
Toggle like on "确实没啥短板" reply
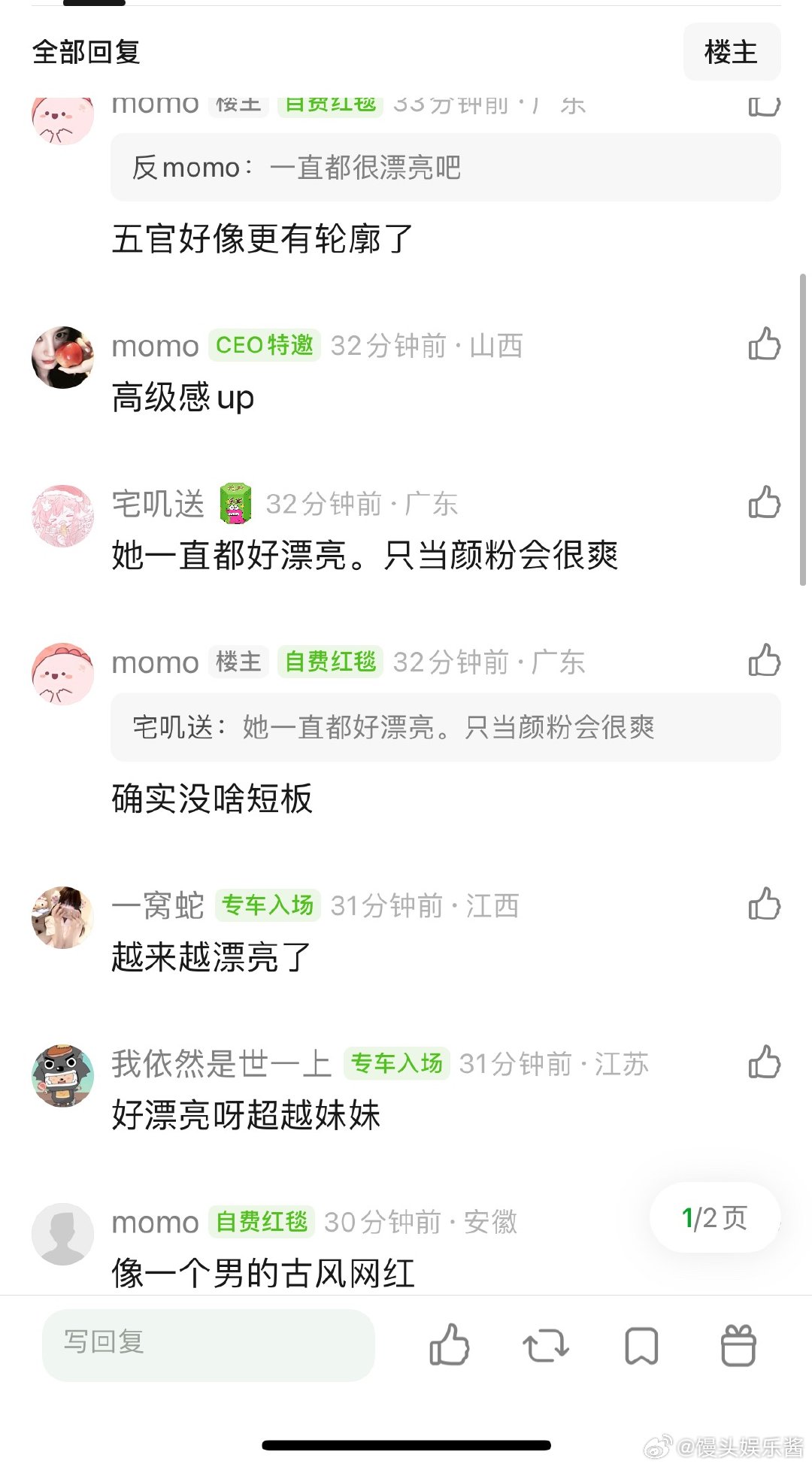(x=765, y=662)
